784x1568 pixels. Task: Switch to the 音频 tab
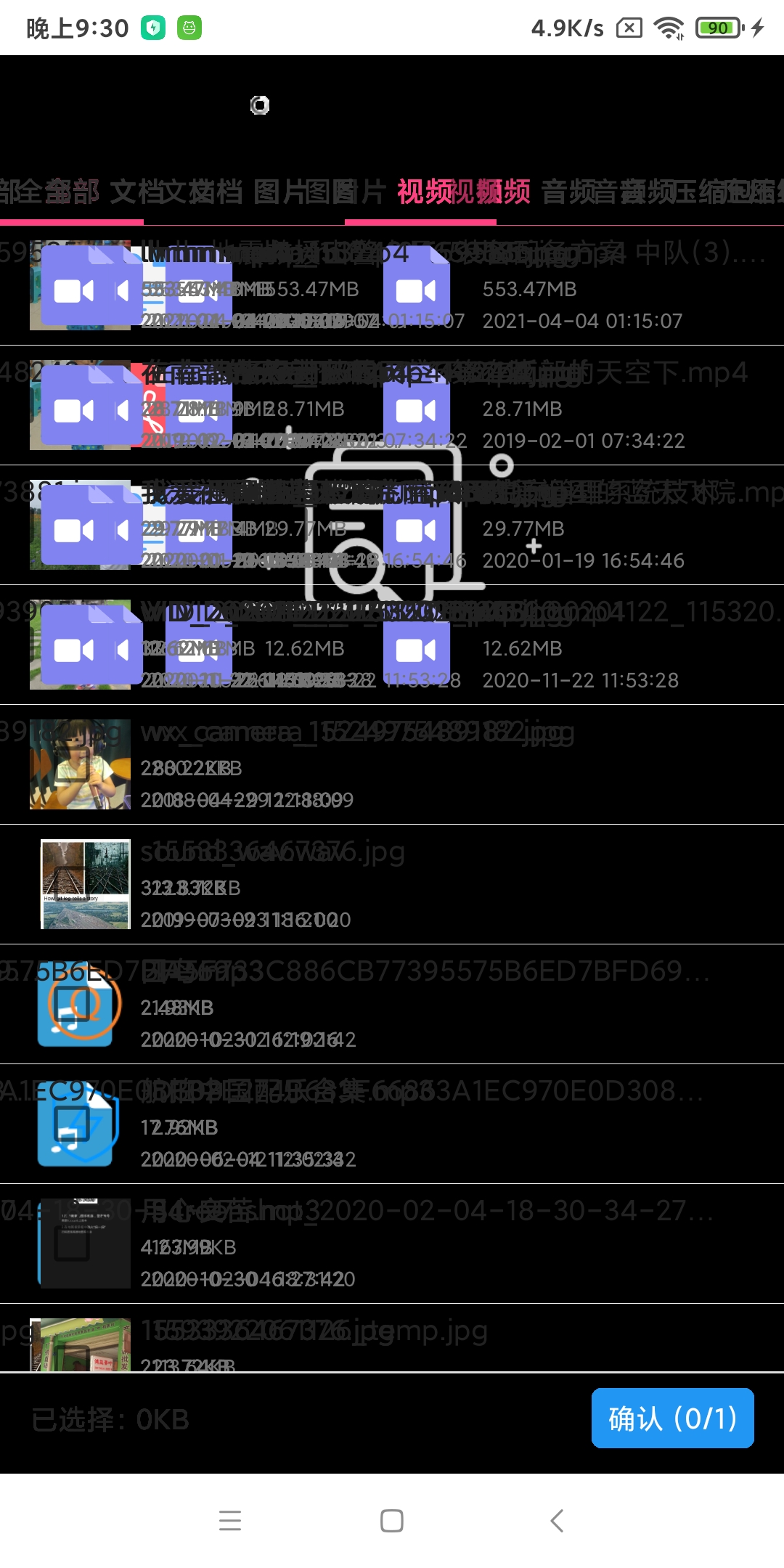(606, 192)
